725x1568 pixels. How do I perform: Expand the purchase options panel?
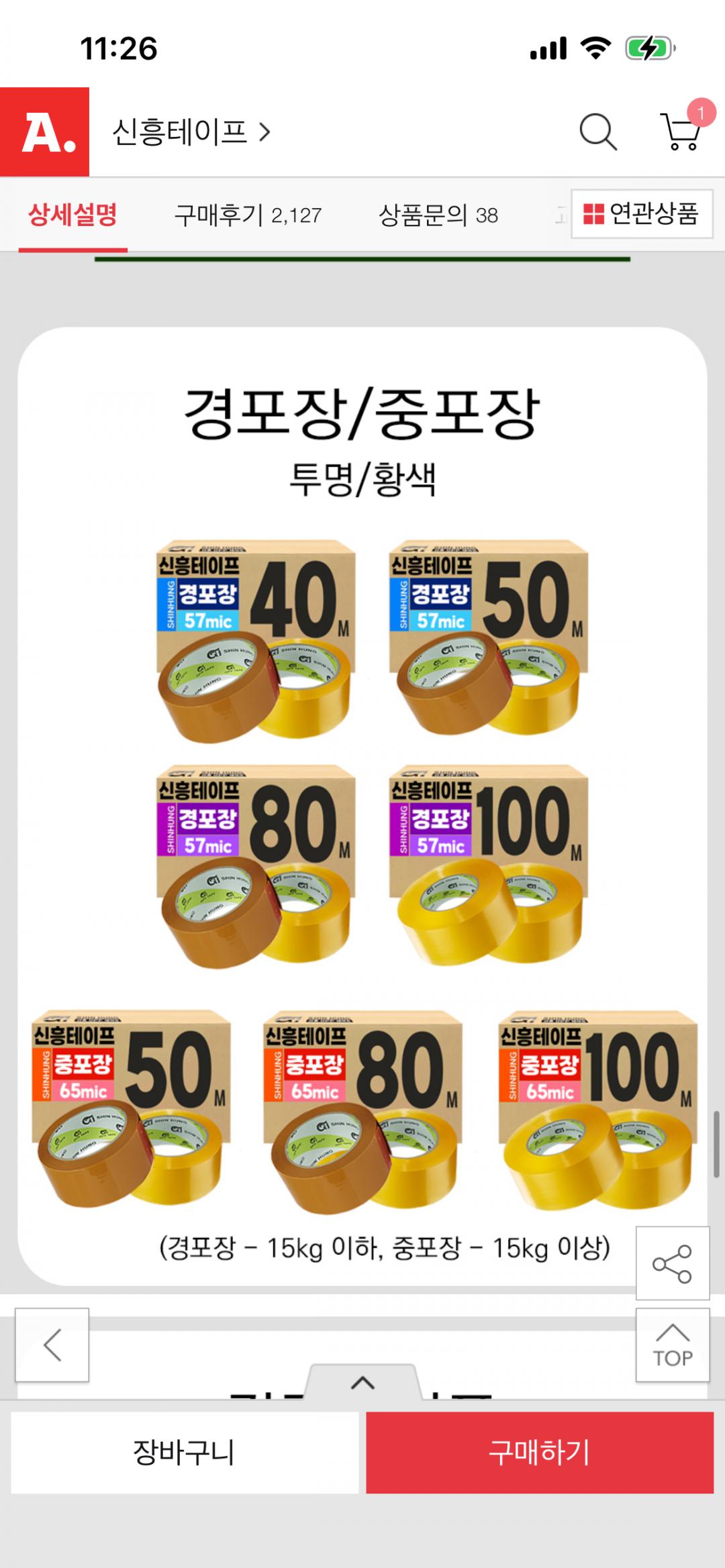[x=362, y=1383]
